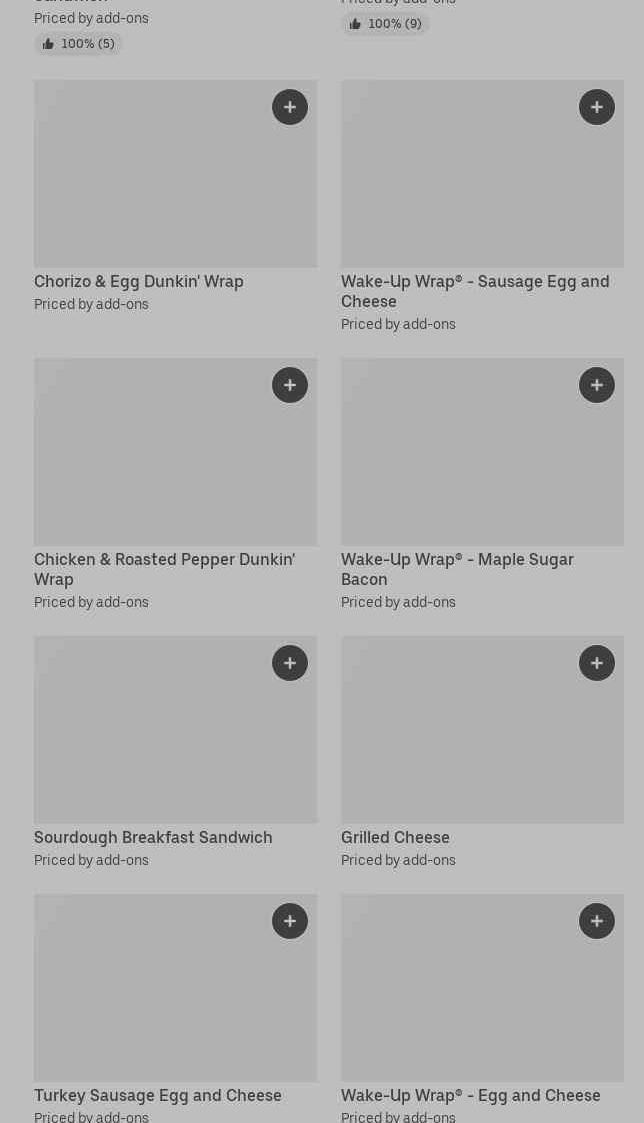The image size is (644, 1123).
Task: Open Chorizo & Egg Dunkin' Wrap item
Action: pyautogui.click(x=139, y=282)
